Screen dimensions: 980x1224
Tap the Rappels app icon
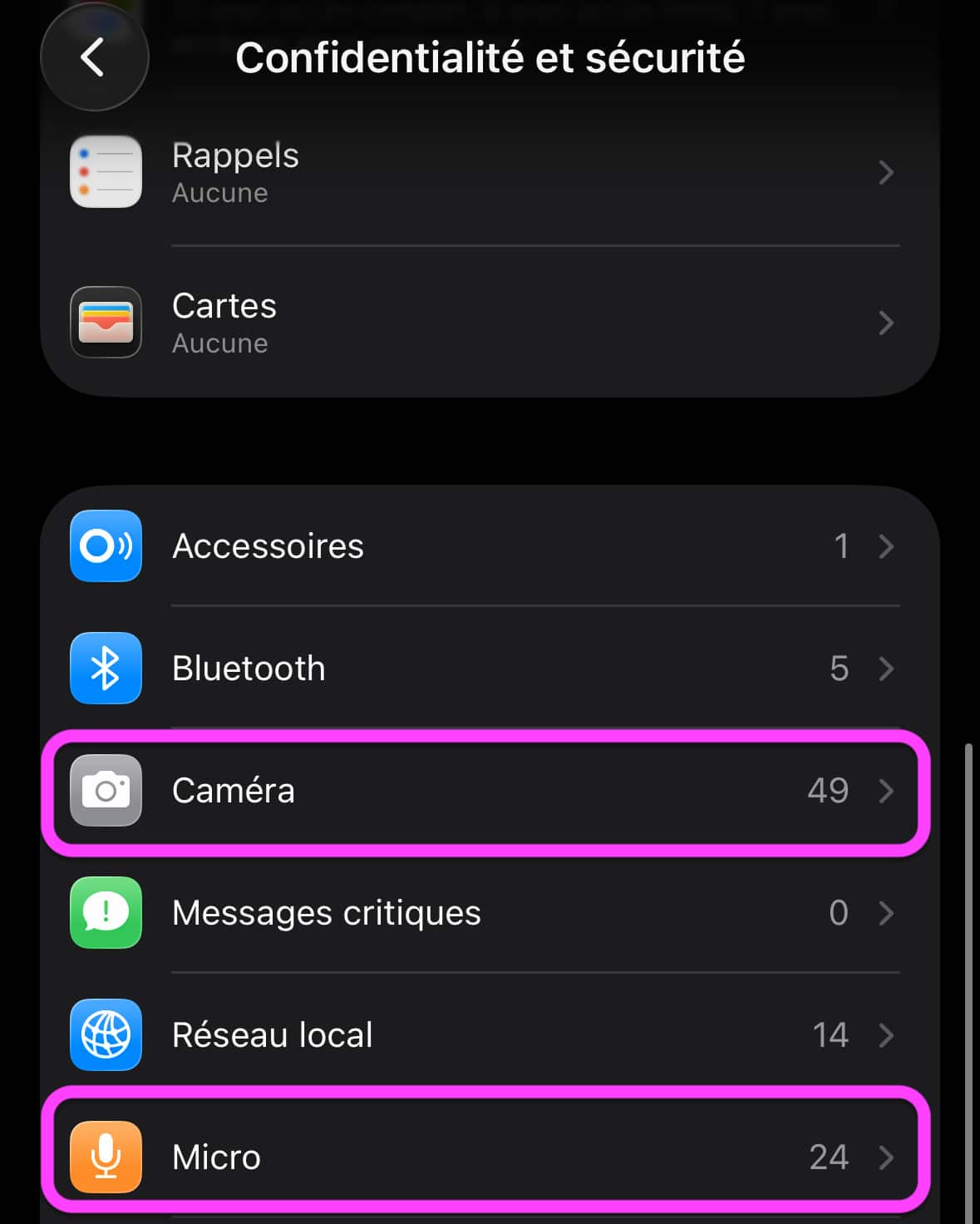click(106, 171)
